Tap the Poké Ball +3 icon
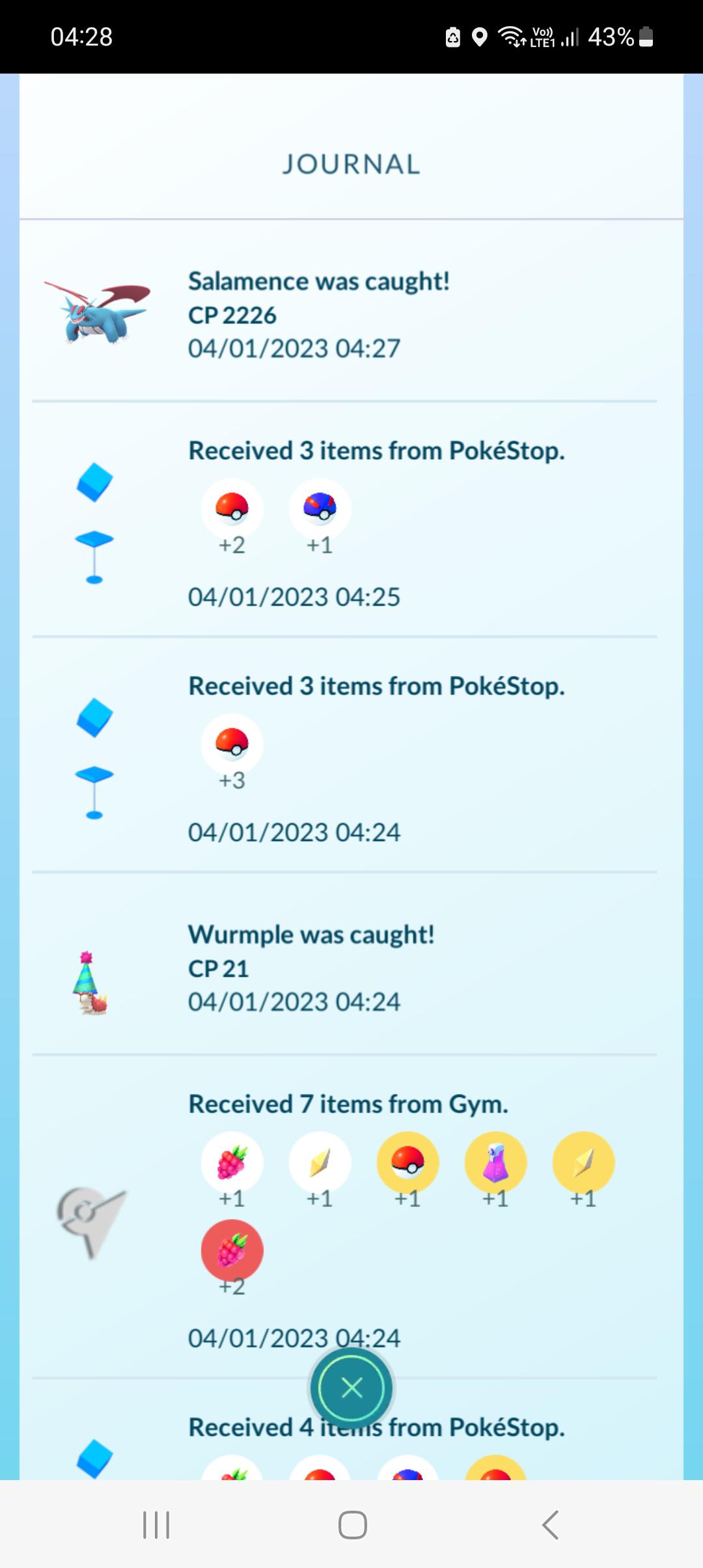This screenshot has width=703, height=1568. 232,744
